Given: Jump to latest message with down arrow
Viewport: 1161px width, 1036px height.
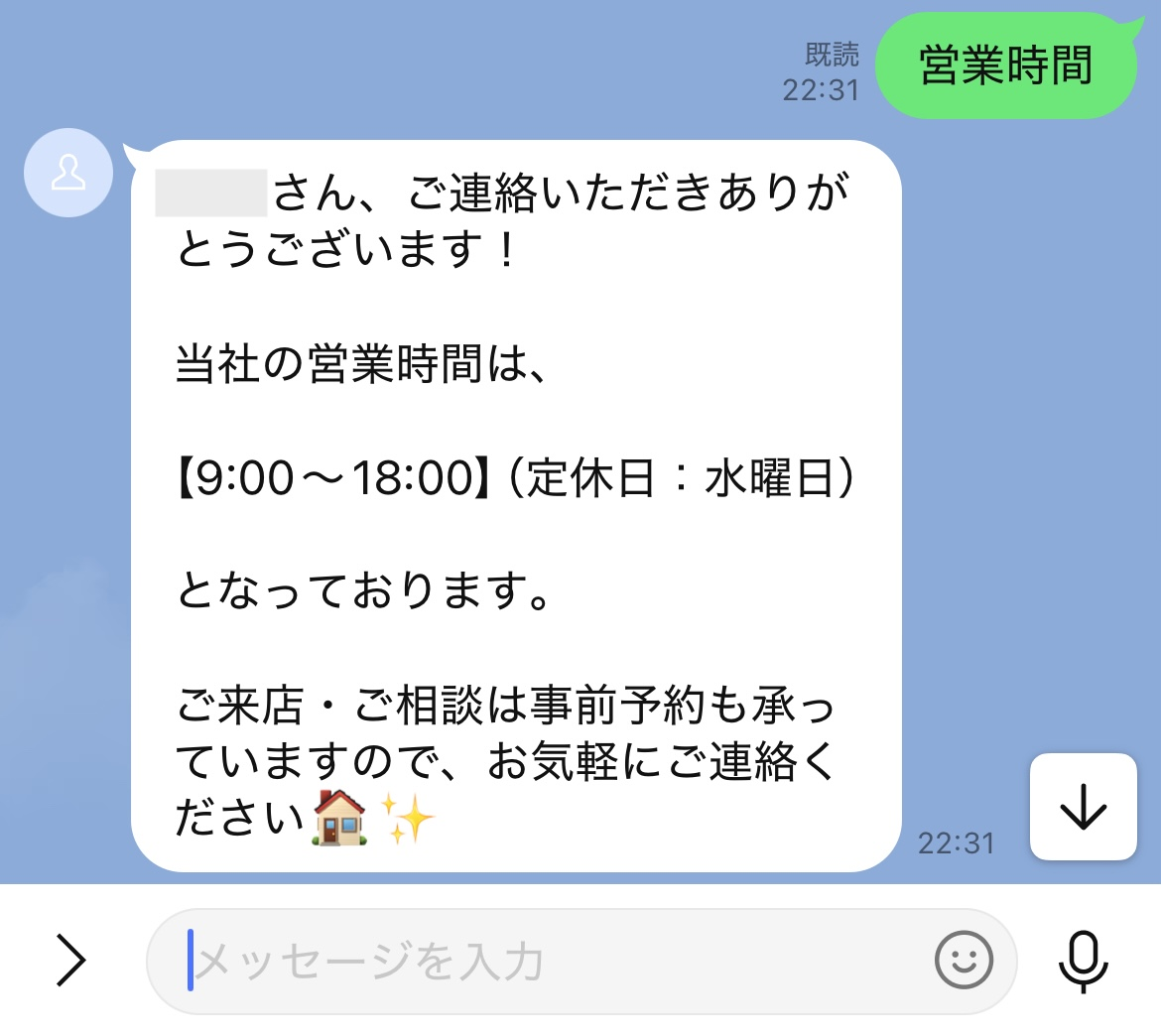Looking at the screenshot, I should coord(1083,806).
